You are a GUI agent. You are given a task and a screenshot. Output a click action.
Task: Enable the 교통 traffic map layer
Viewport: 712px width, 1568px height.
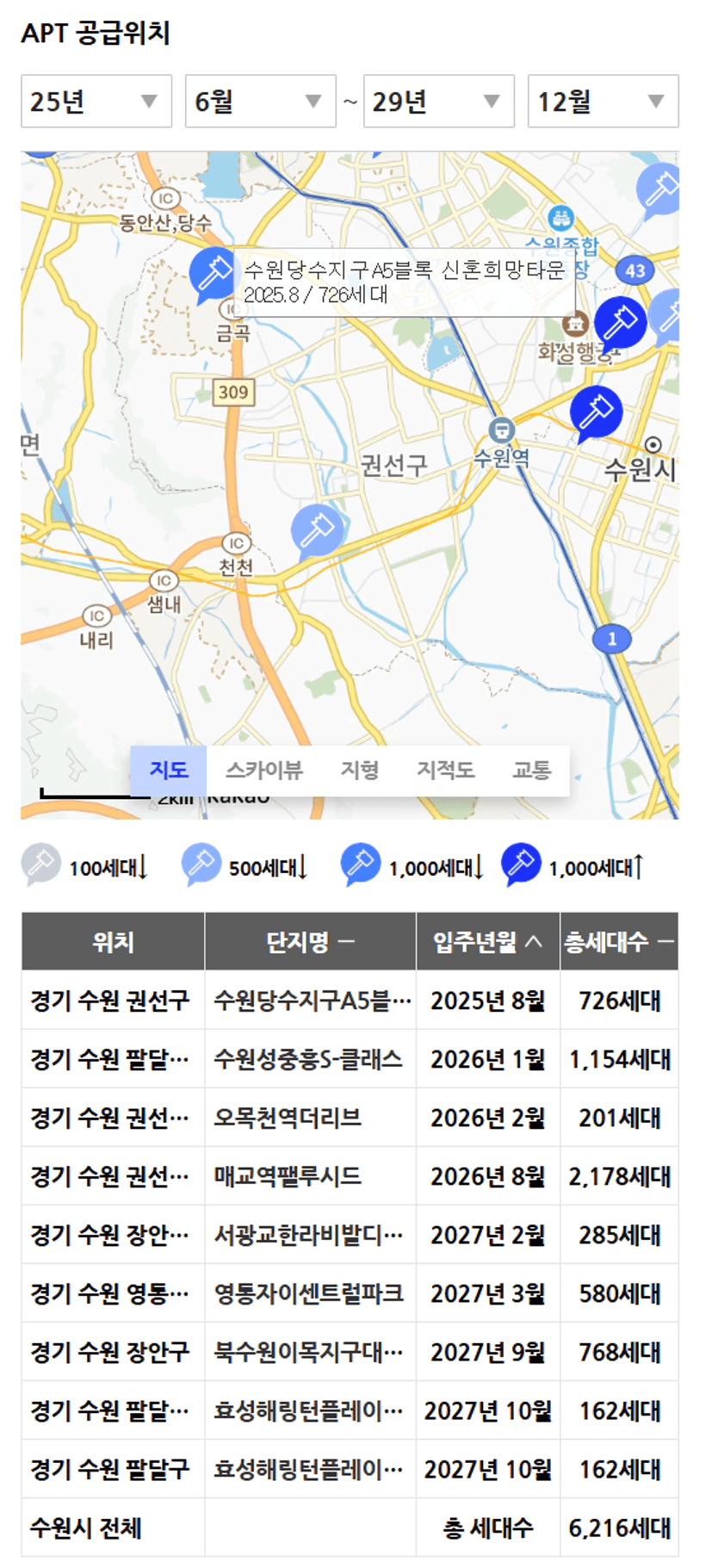pyautogui.click(x=531, y=770)
